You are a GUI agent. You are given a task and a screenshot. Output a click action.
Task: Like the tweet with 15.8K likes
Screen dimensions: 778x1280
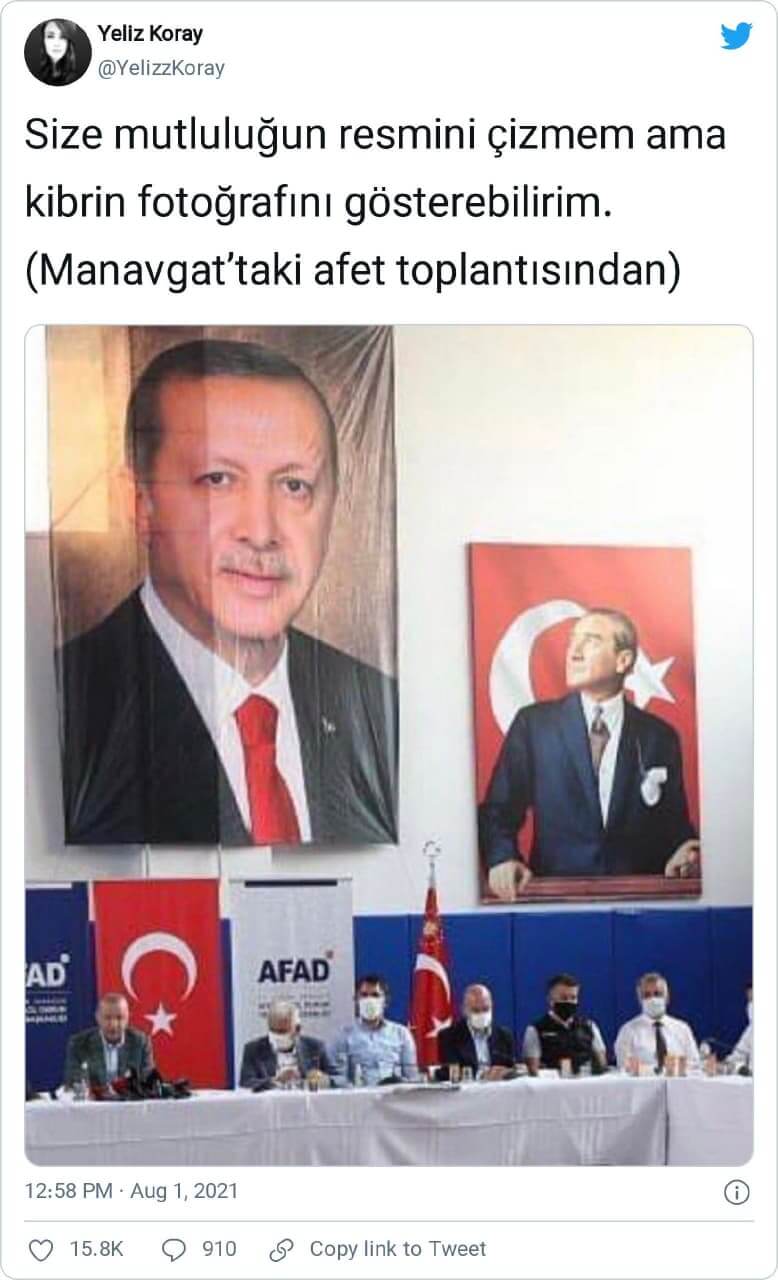[x=42, y=1249]
